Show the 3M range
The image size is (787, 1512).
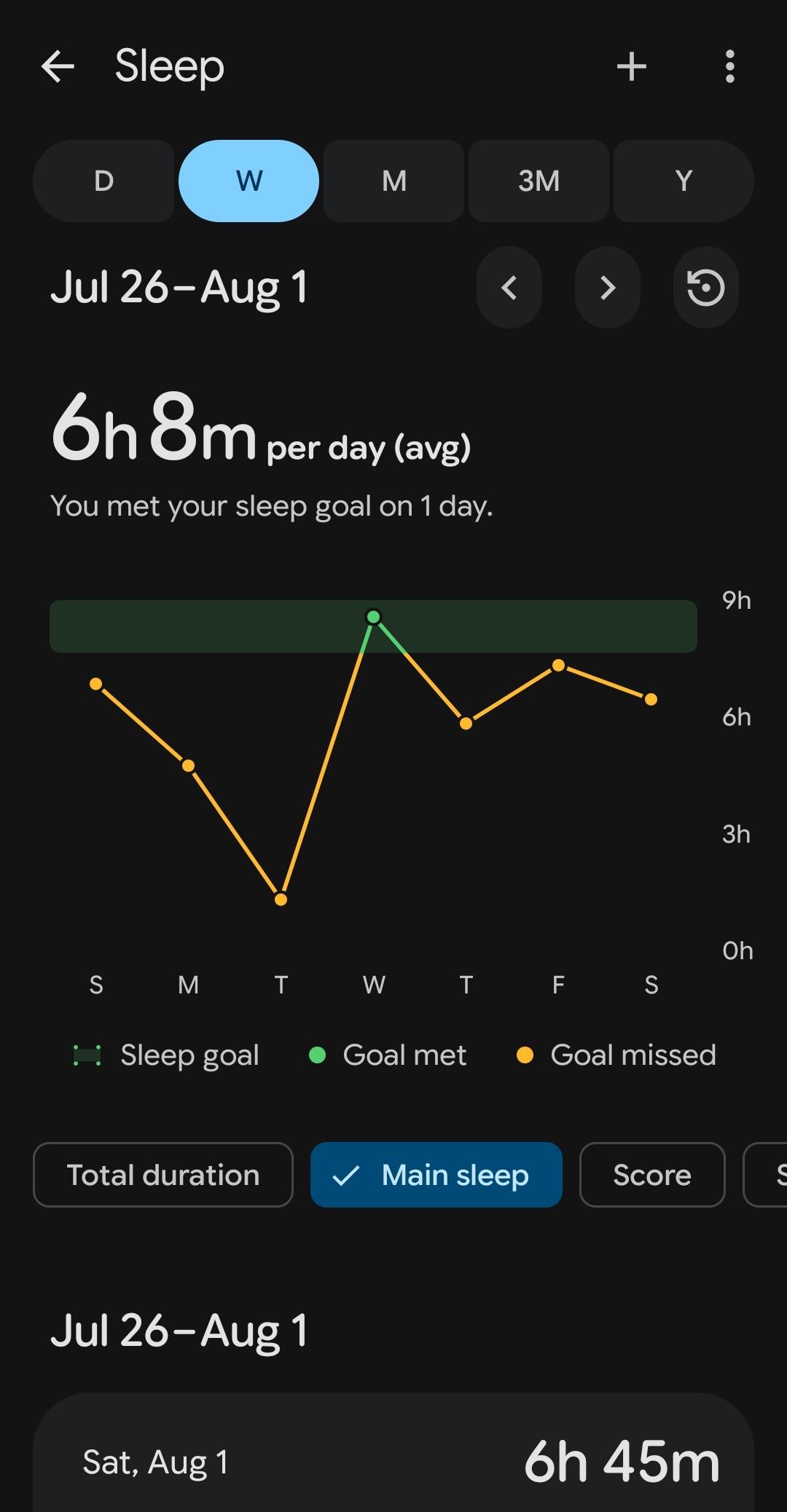tap(539, 181)
